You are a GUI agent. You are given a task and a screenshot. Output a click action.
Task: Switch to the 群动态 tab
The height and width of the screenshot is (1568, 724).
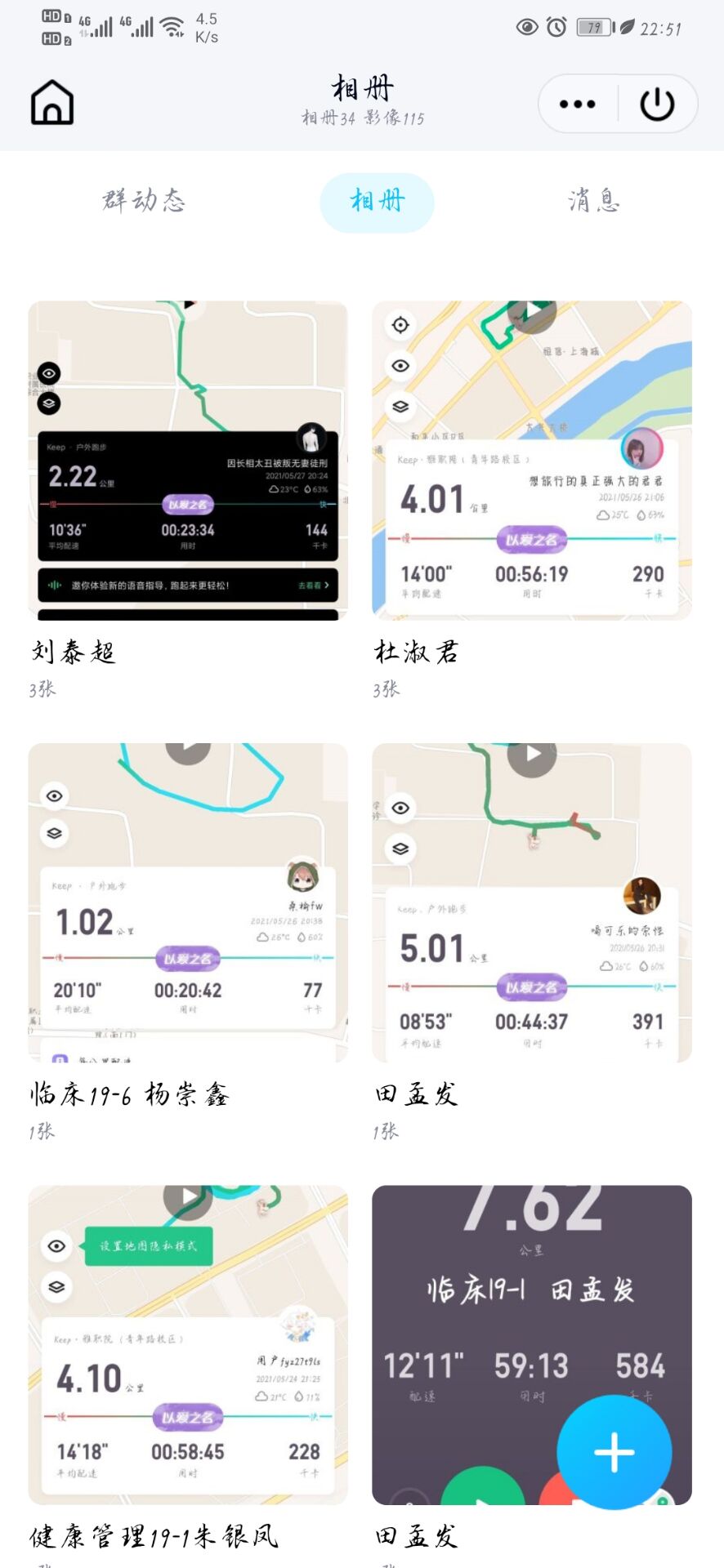(x=144, y=201)
